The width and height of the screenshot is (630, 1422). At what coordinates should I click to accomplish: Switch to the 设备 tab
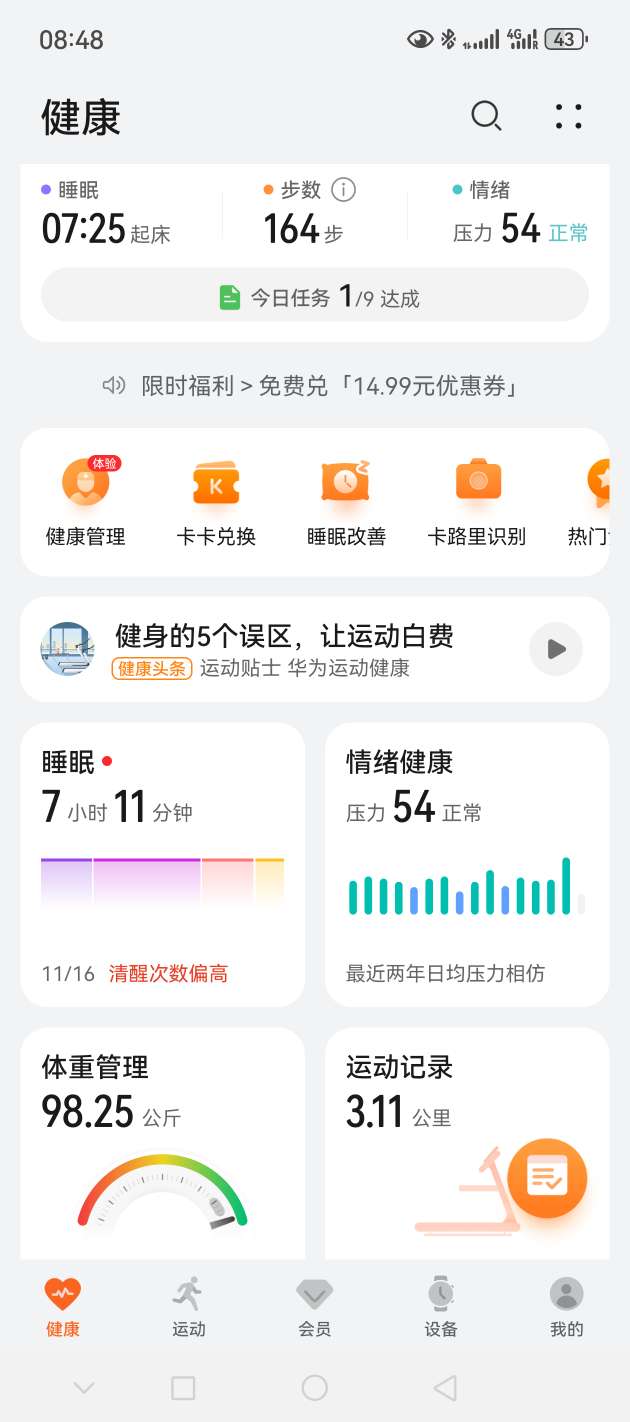pyautogui.click(x=440, y=1306)
